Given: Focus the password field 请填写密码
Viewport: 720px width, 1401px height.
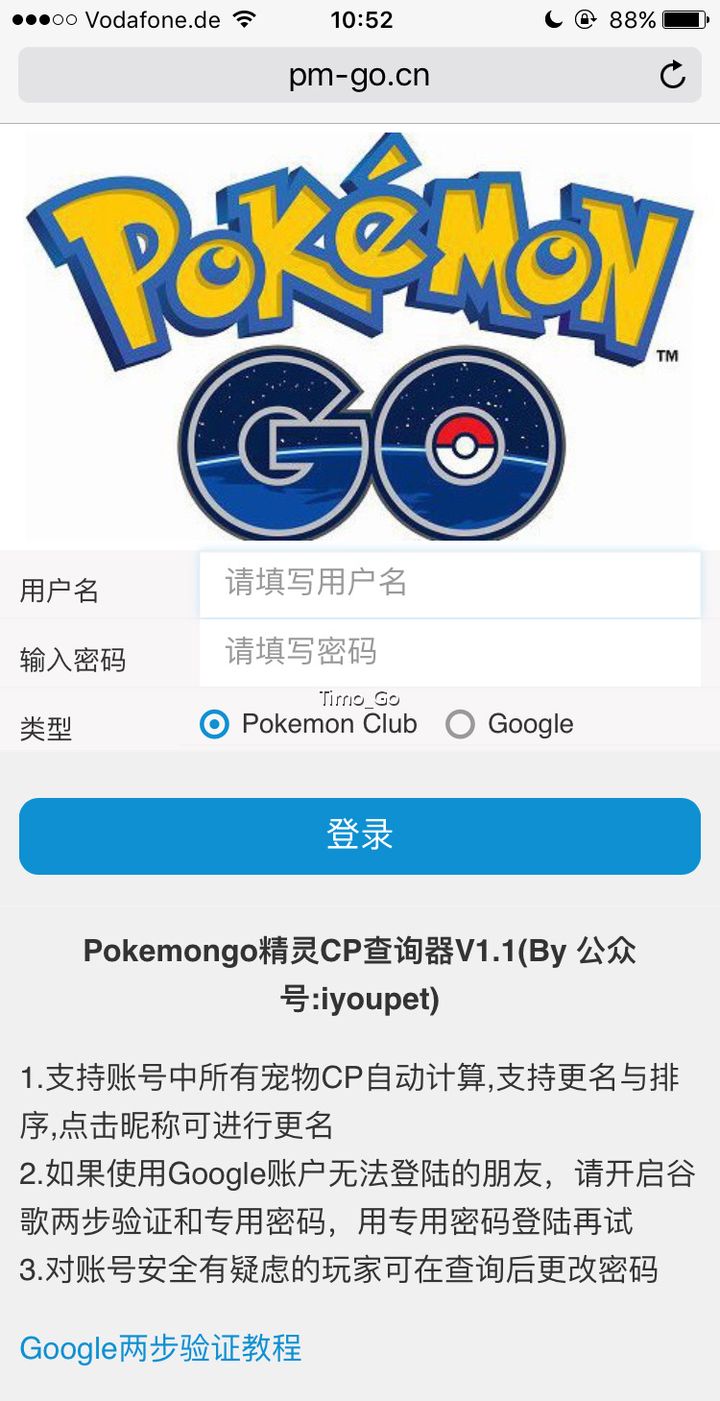Looking at the screenshot, I should click(x=450, y=652).
